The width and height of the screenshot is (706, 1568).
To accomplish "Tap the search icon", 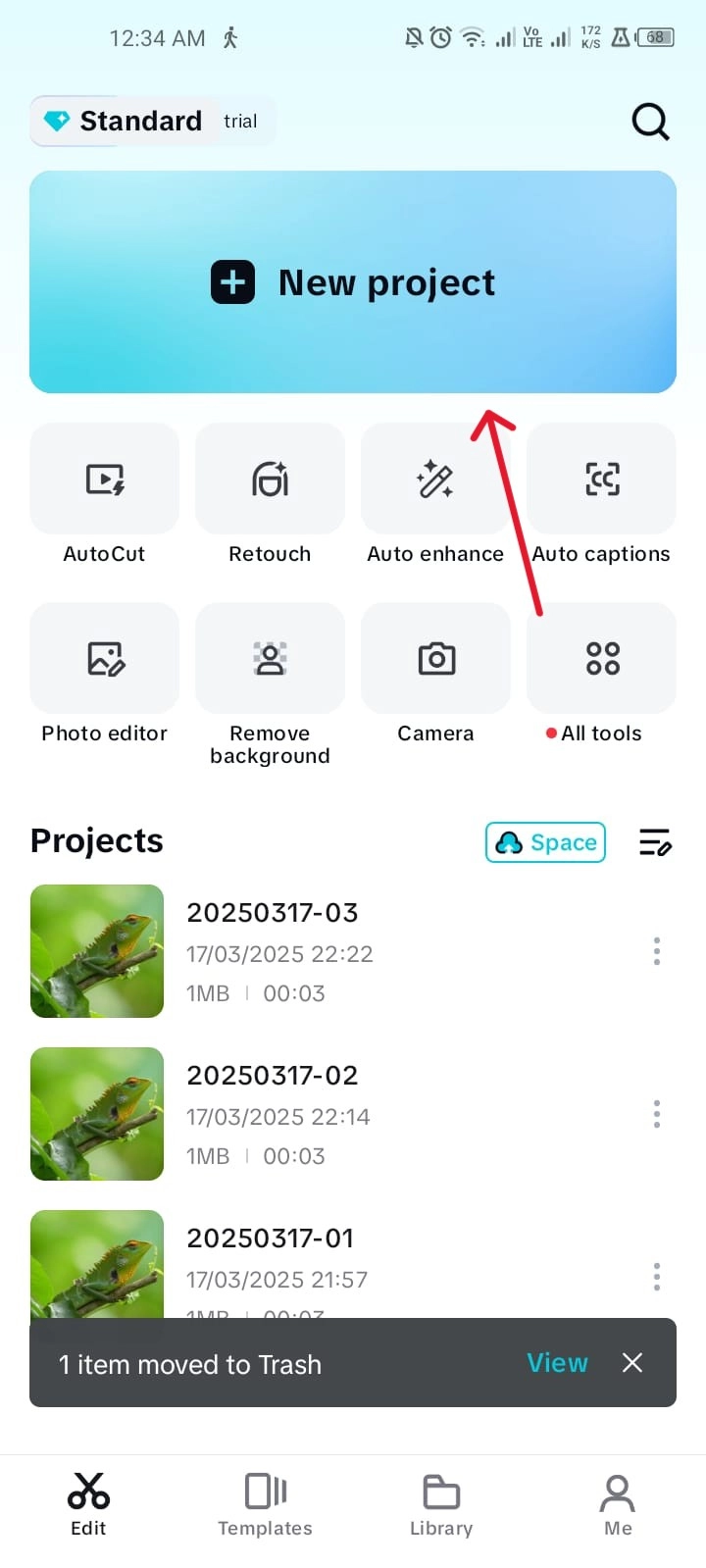I will (x=650, y=122).
